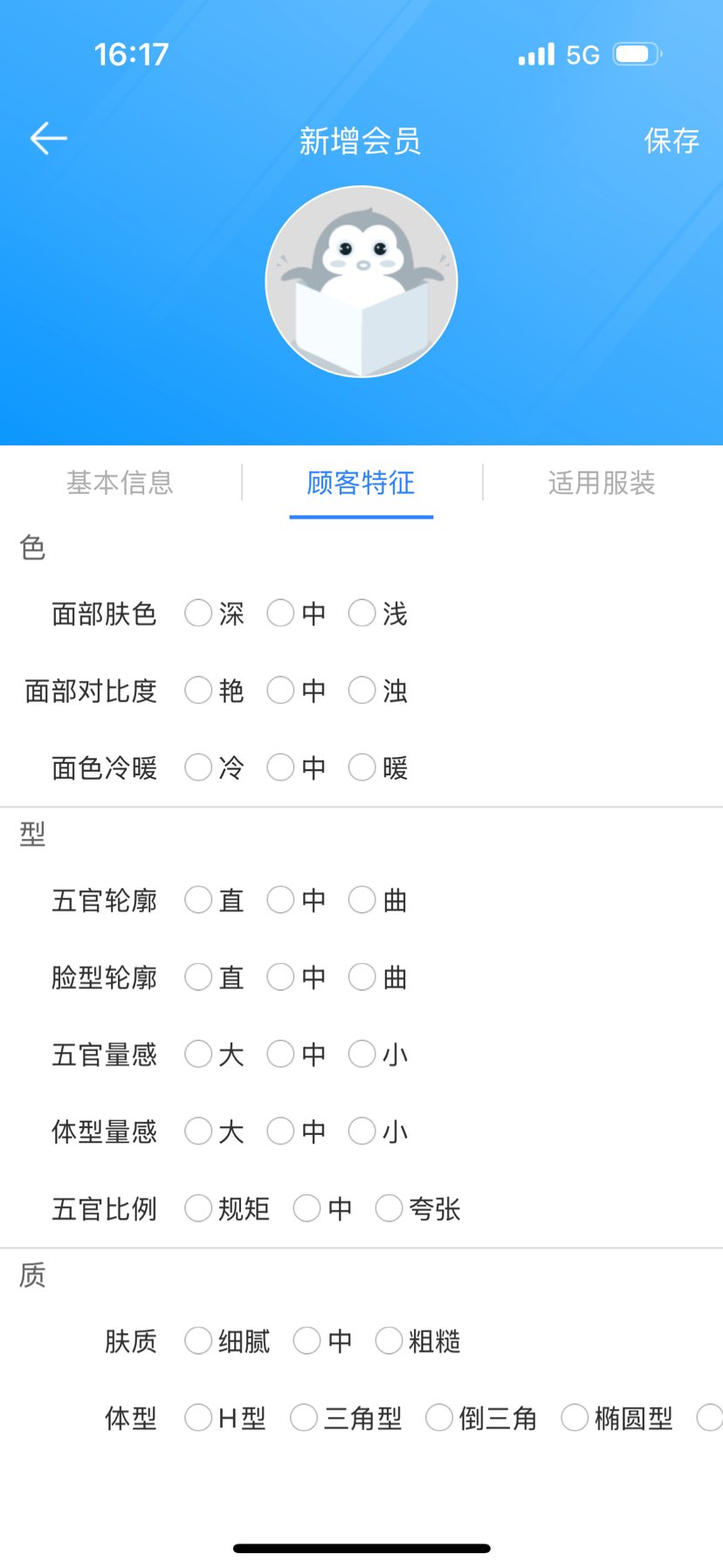
Task: Tap the penguin avatar to change photo
Action: tap(361, 281)
